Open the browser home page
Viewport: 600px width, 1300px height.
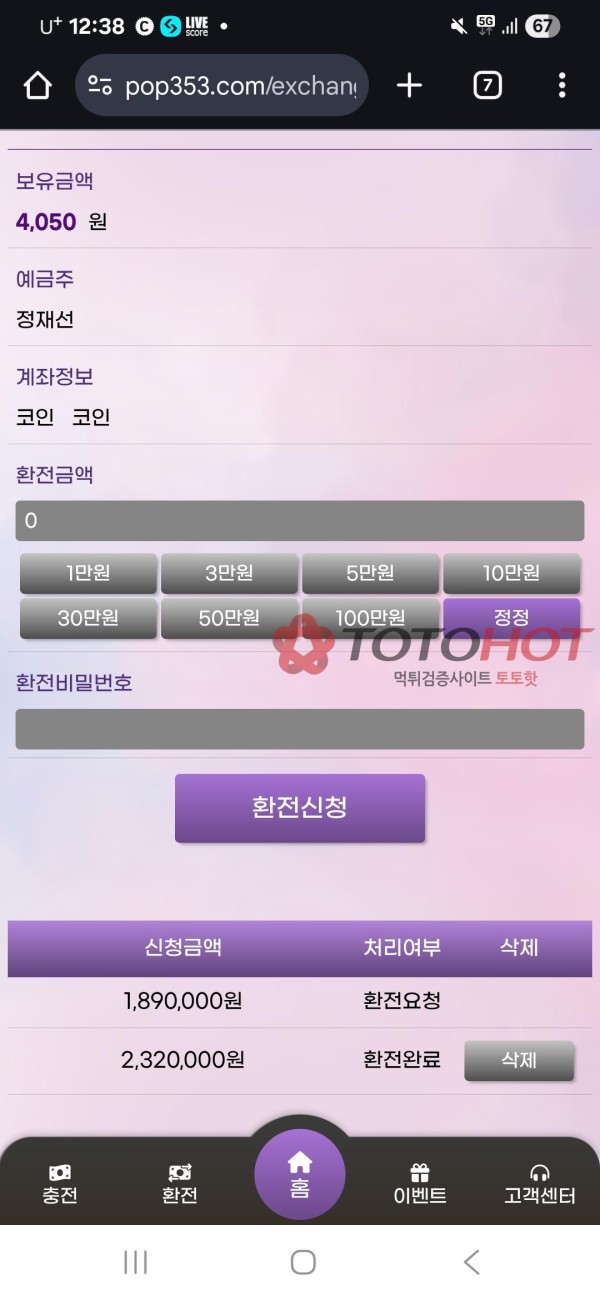[x=37, y=86]
